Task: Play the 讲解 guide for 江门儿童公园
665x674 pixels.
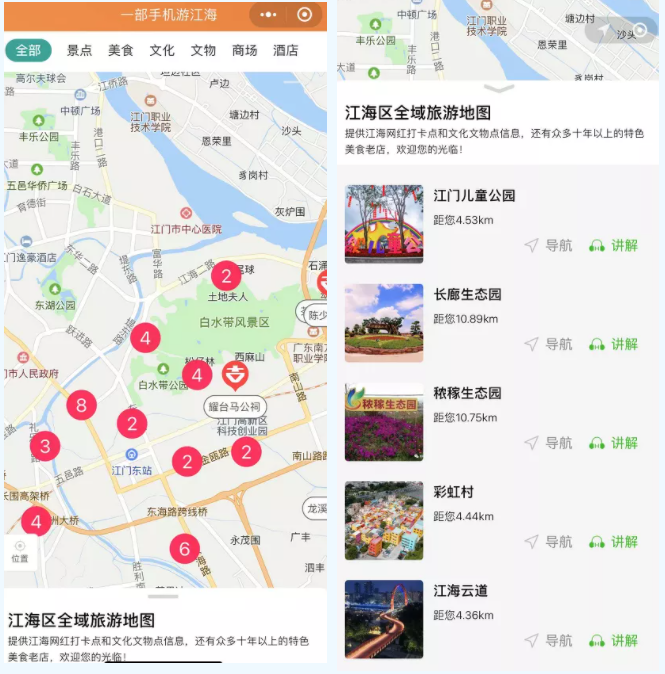Action: 613,245
